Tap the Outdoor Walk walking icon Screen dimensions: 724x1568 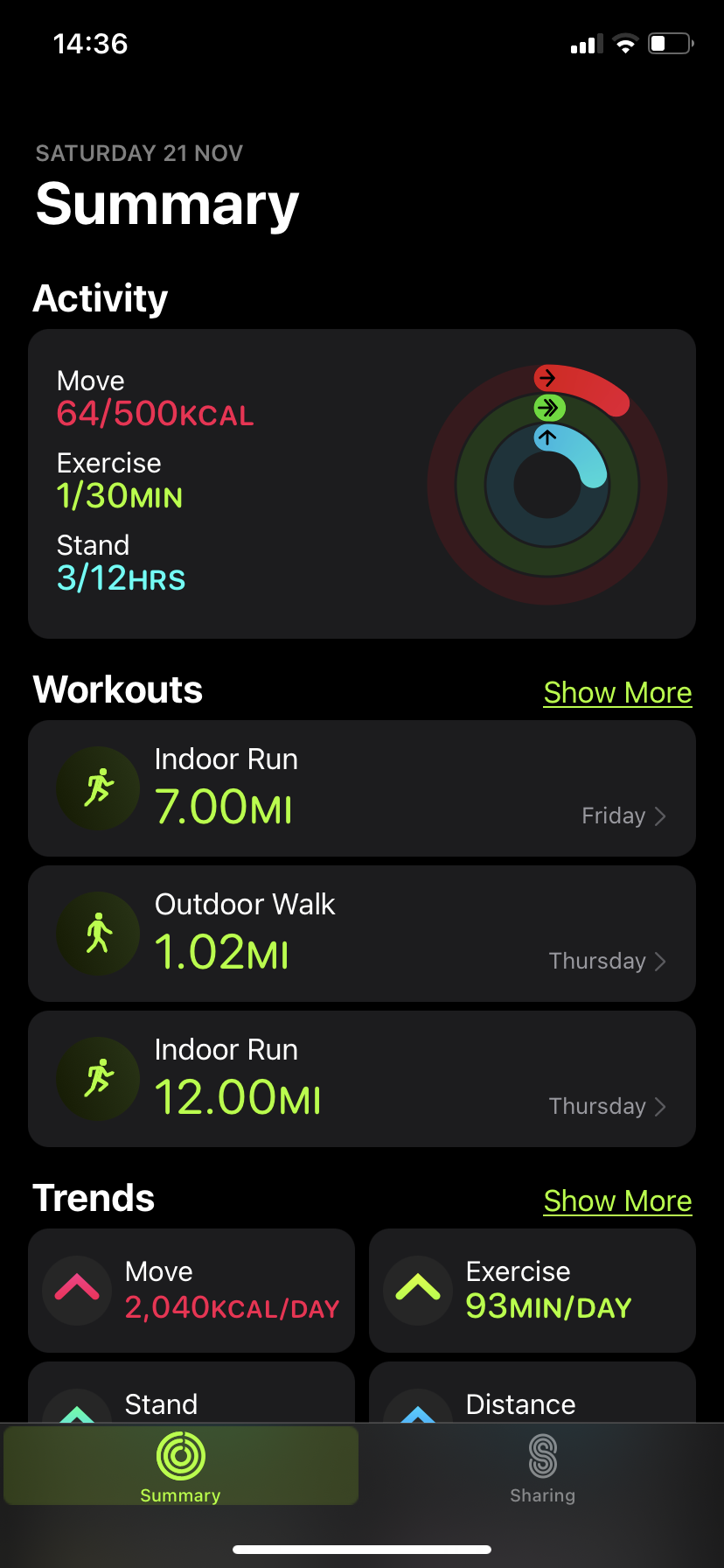pyautogui.click(x=97, y=933)
